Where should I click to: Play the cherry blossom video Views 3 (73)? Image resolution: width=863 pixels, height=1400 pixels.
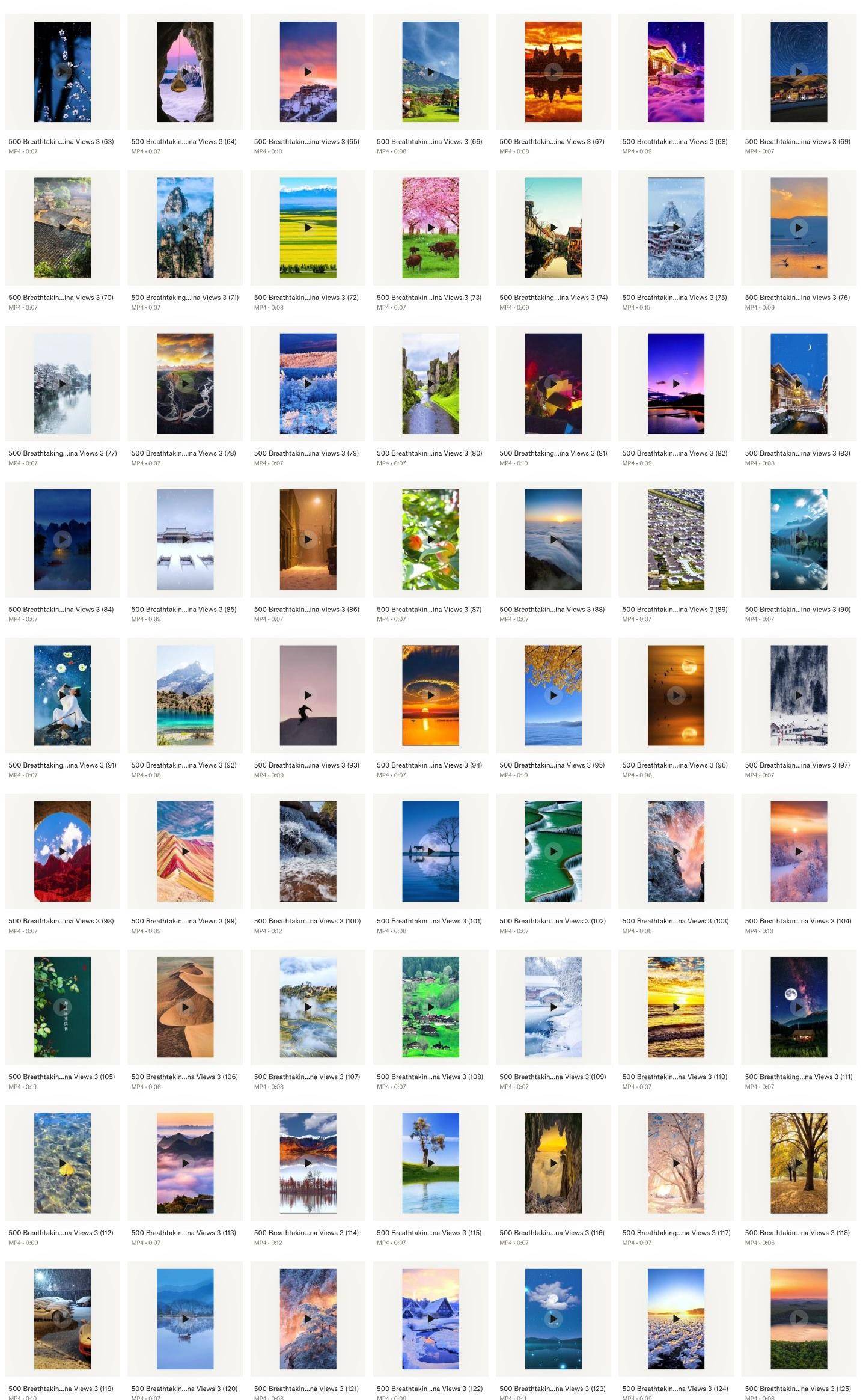coord(430,228)
